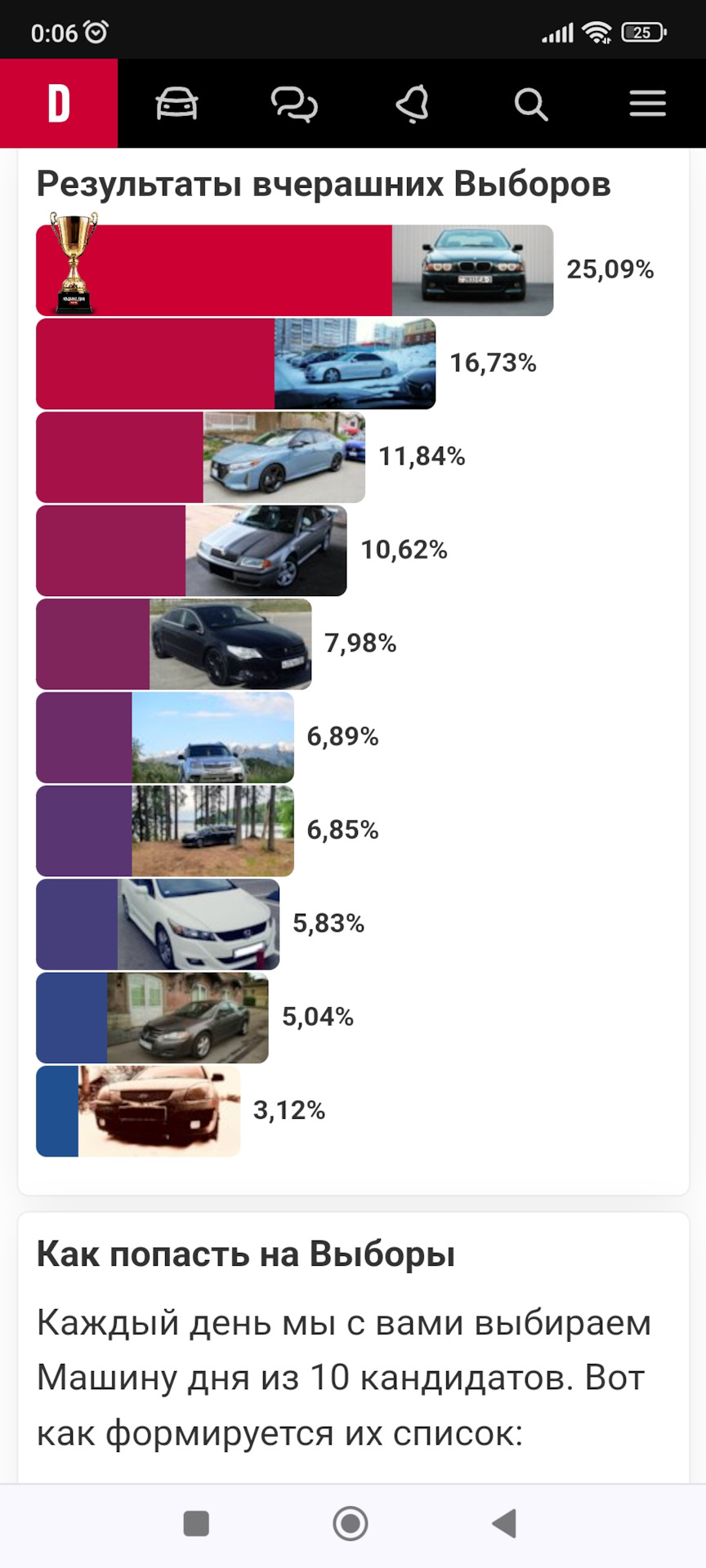Open the car with 7,98% votes
Viewport: 706px width, 1568px height.
point(230,644)
